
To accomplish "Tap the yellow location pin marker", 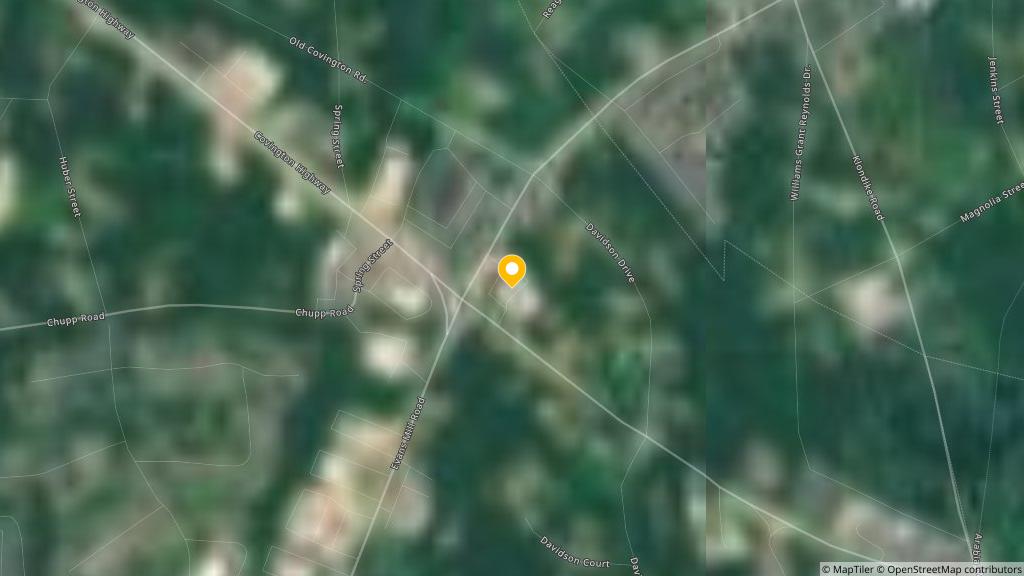I will tap(511, 270).
